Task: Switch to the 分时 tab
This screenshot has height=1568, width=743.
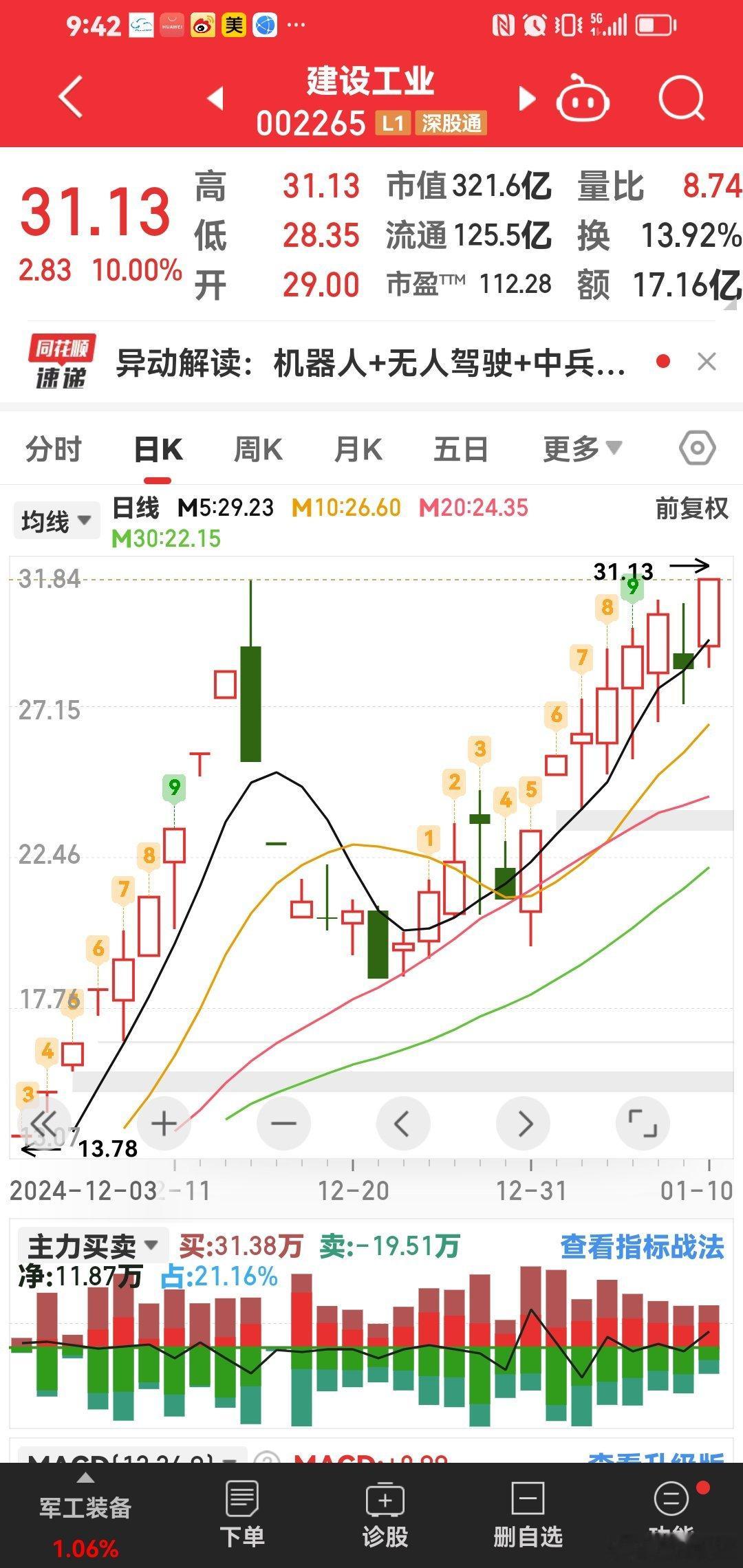Action: [x=53, y=450]
